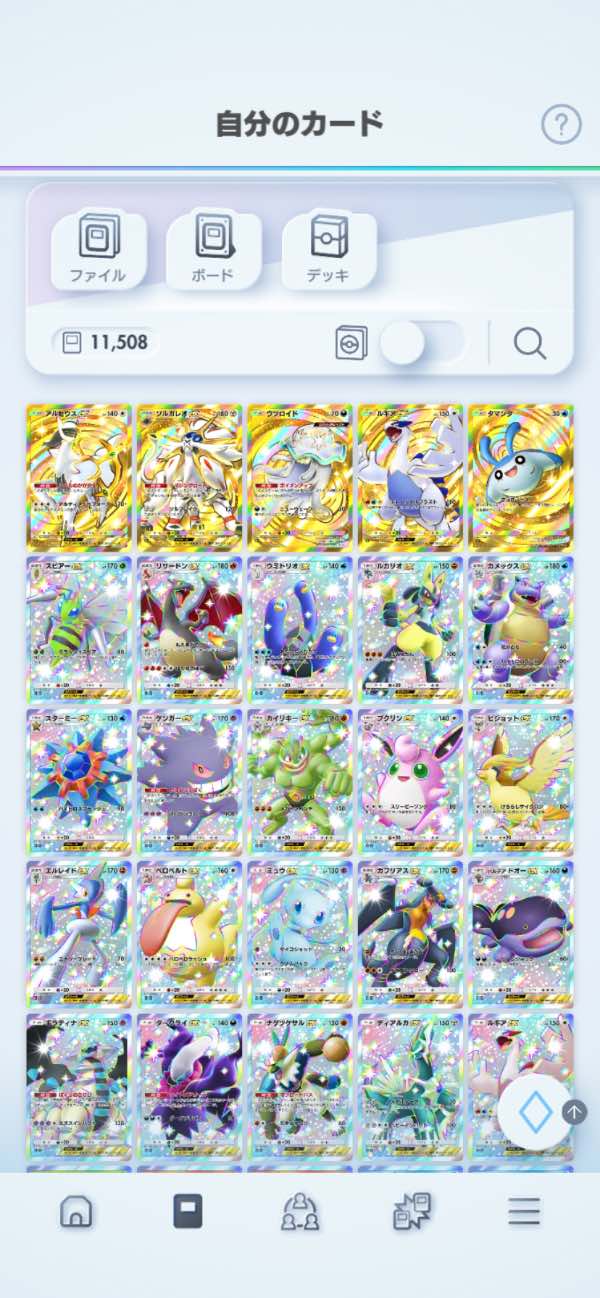Screen dimensions: 600x1298
Task: Open the プクリン card
Action: tap(410, 783)
